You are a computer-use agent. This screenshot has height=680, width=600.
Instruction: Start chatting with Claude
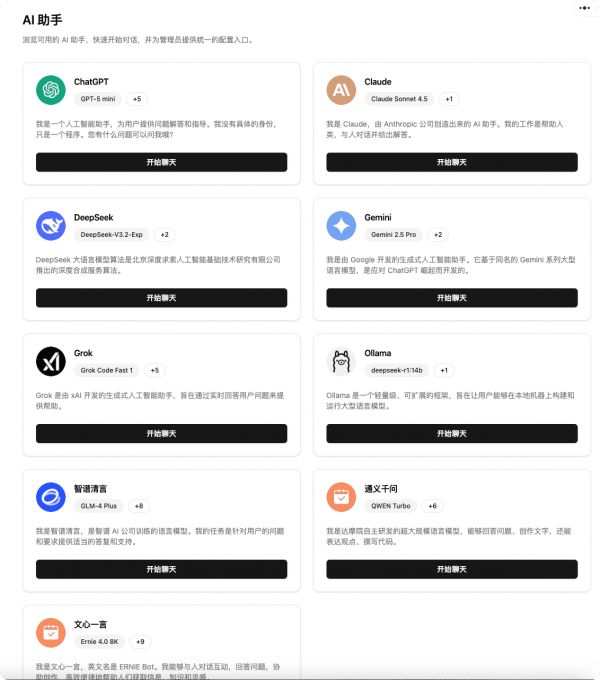click(451, 162)
